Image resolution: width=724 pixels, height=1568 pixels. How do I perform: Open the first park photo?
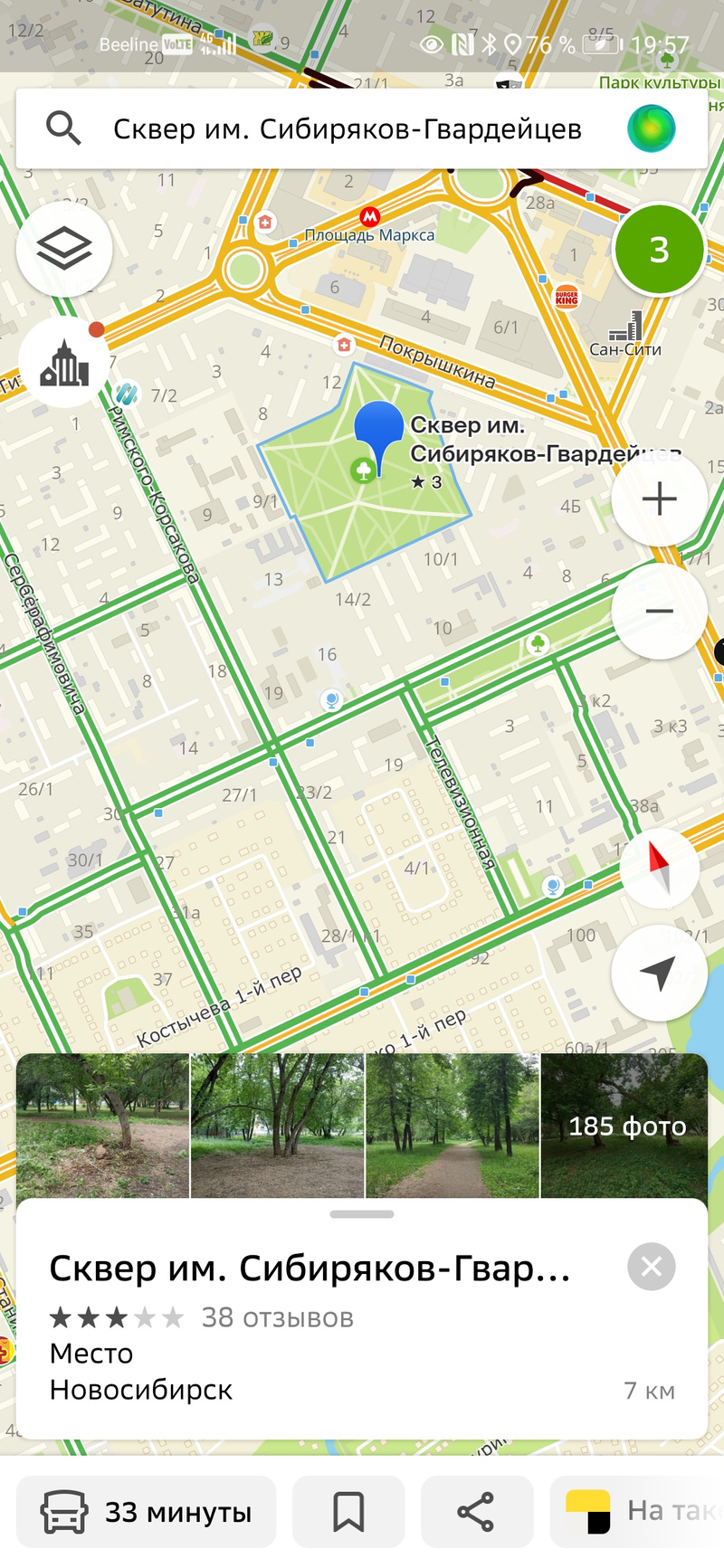point(102,1125)
